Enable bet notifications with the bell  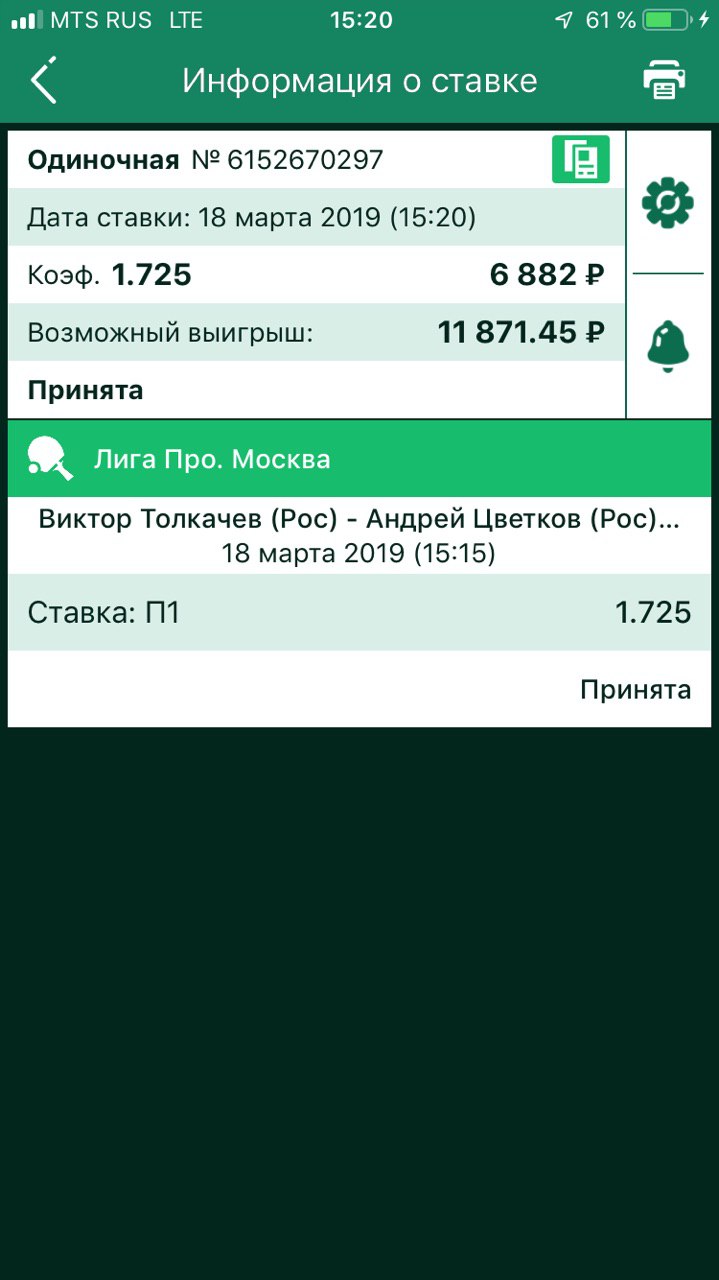point(668,346)
